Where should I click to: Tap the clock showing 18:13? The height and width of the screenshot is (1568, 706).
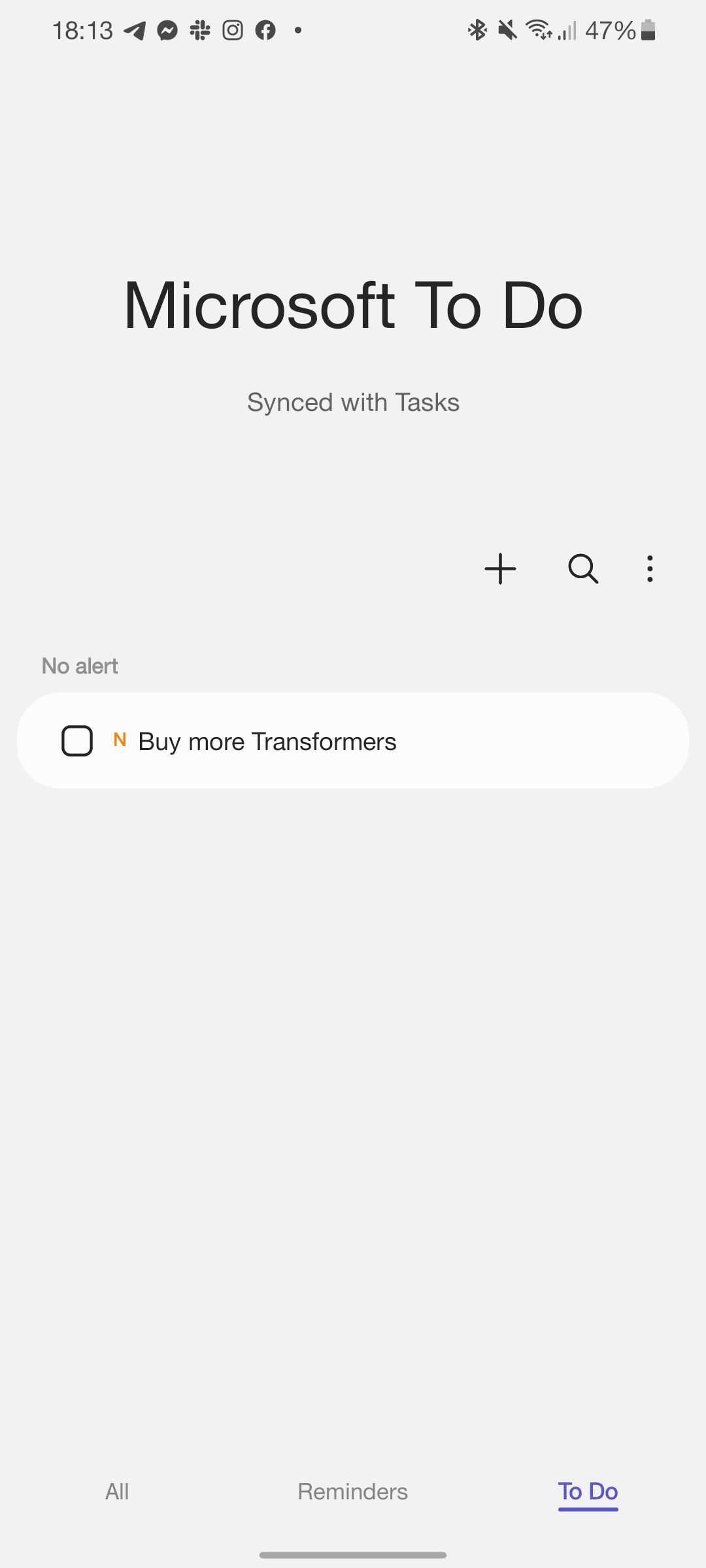pyautogui.click(x=84, y=30)
